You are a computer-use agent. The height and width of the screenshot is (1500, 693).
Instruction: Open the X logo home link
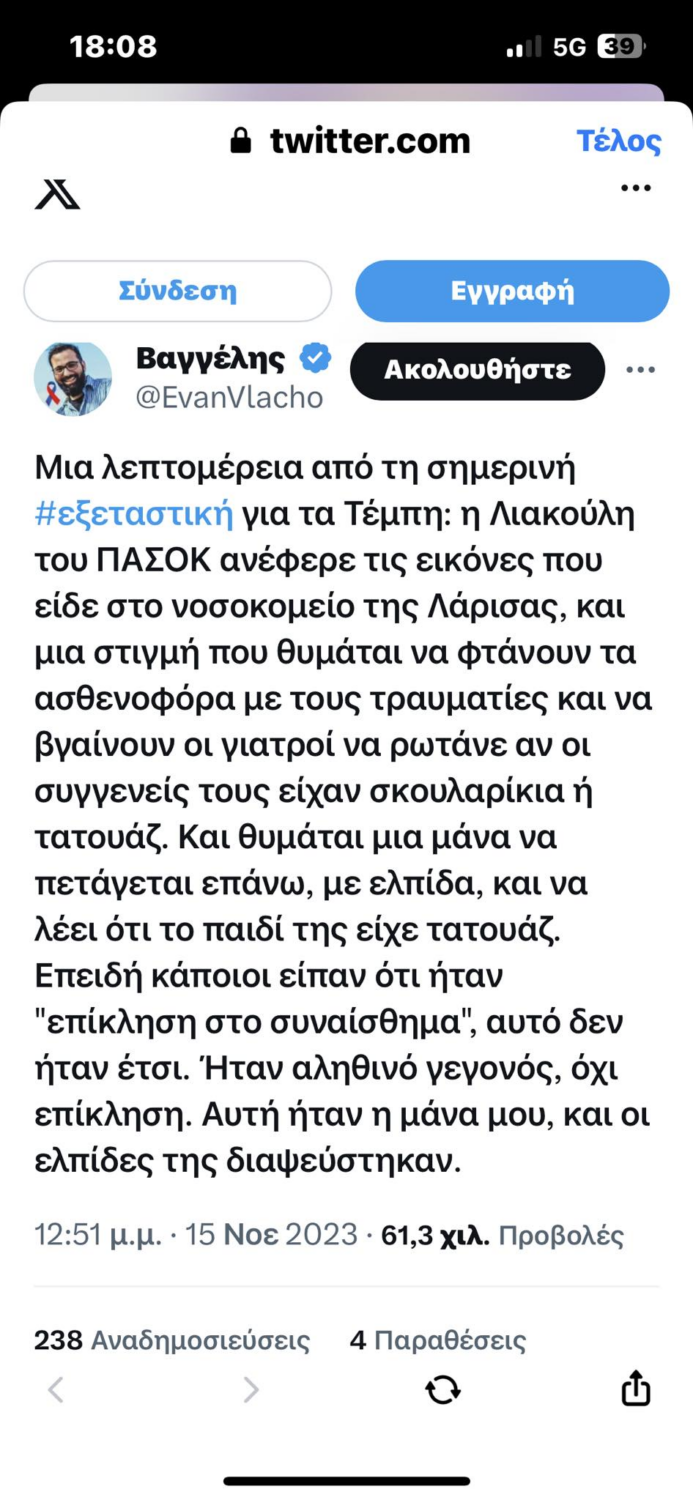[x=57, y=194]
